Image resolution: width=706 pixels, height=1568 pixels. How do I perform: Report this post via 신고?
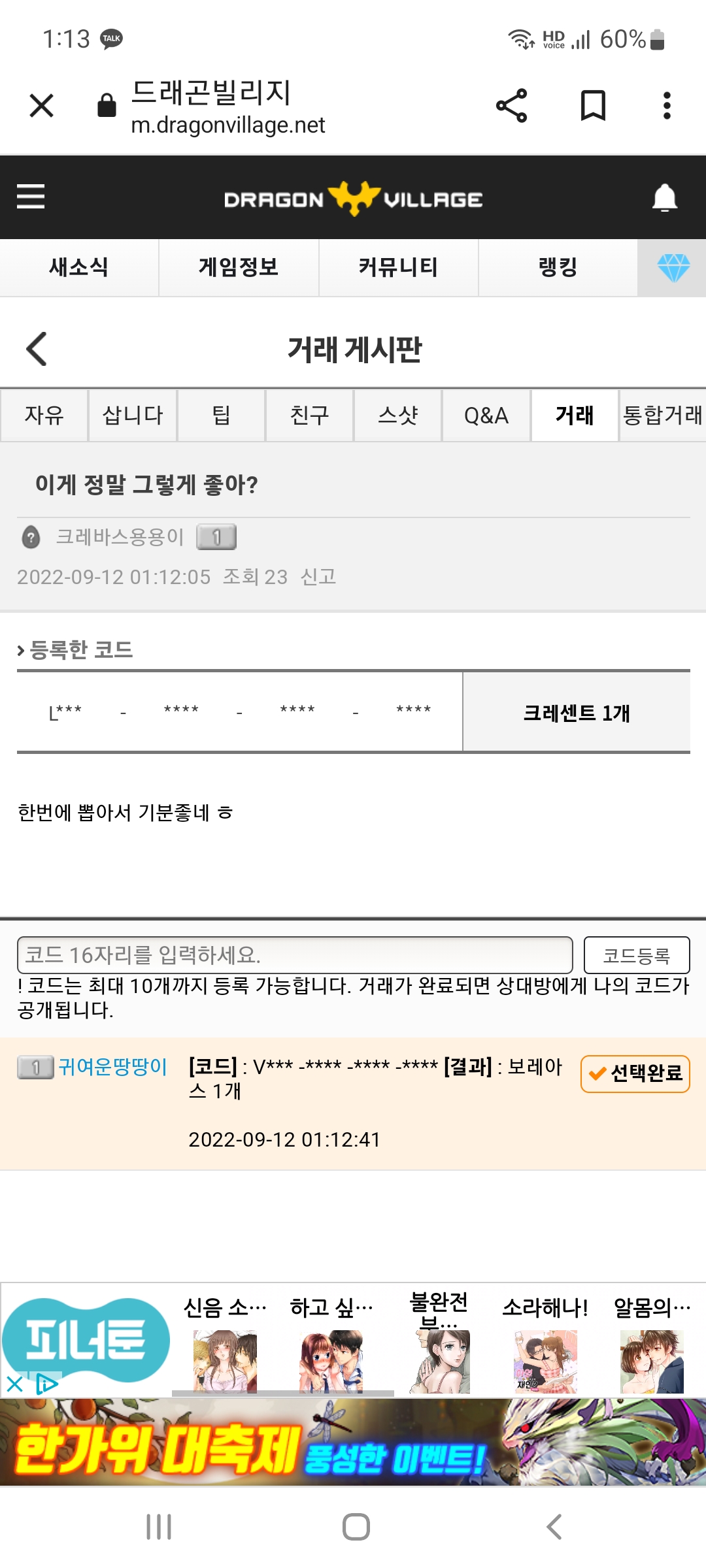tap(318, 576)
